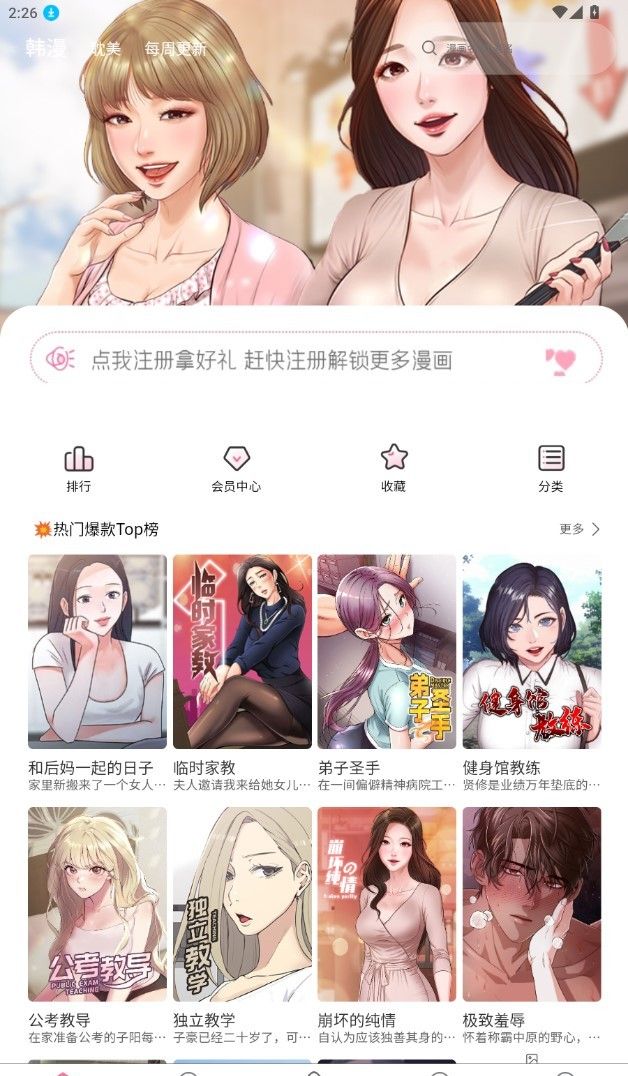
Task: Open the 排行 rankings
Action: (78, 469)
